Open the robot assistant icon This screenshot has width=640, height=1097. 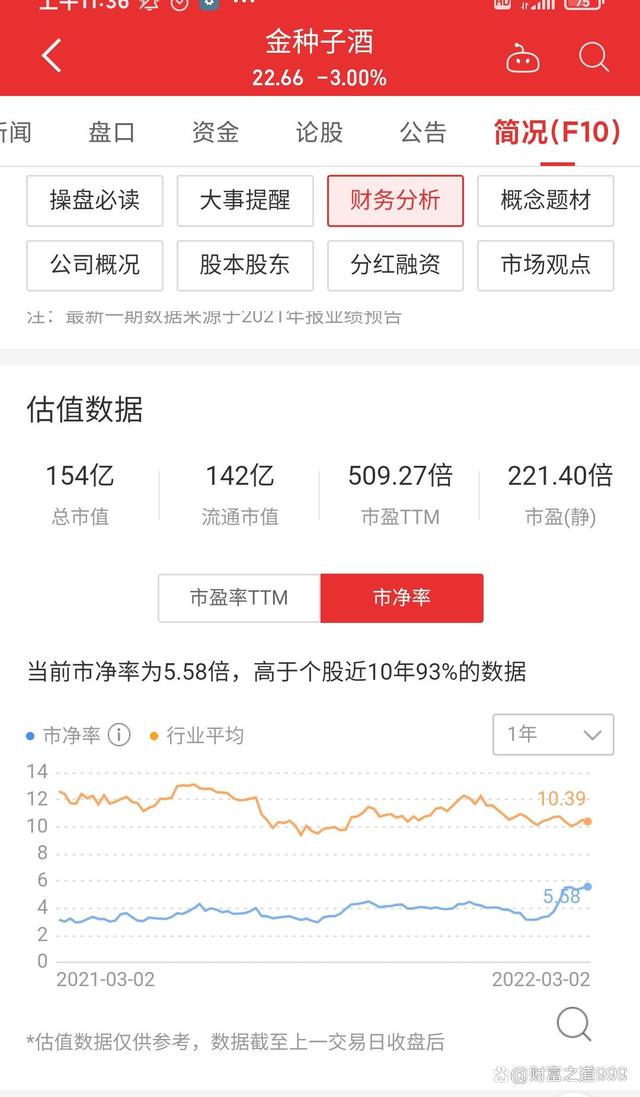click(x=522, y=58)
